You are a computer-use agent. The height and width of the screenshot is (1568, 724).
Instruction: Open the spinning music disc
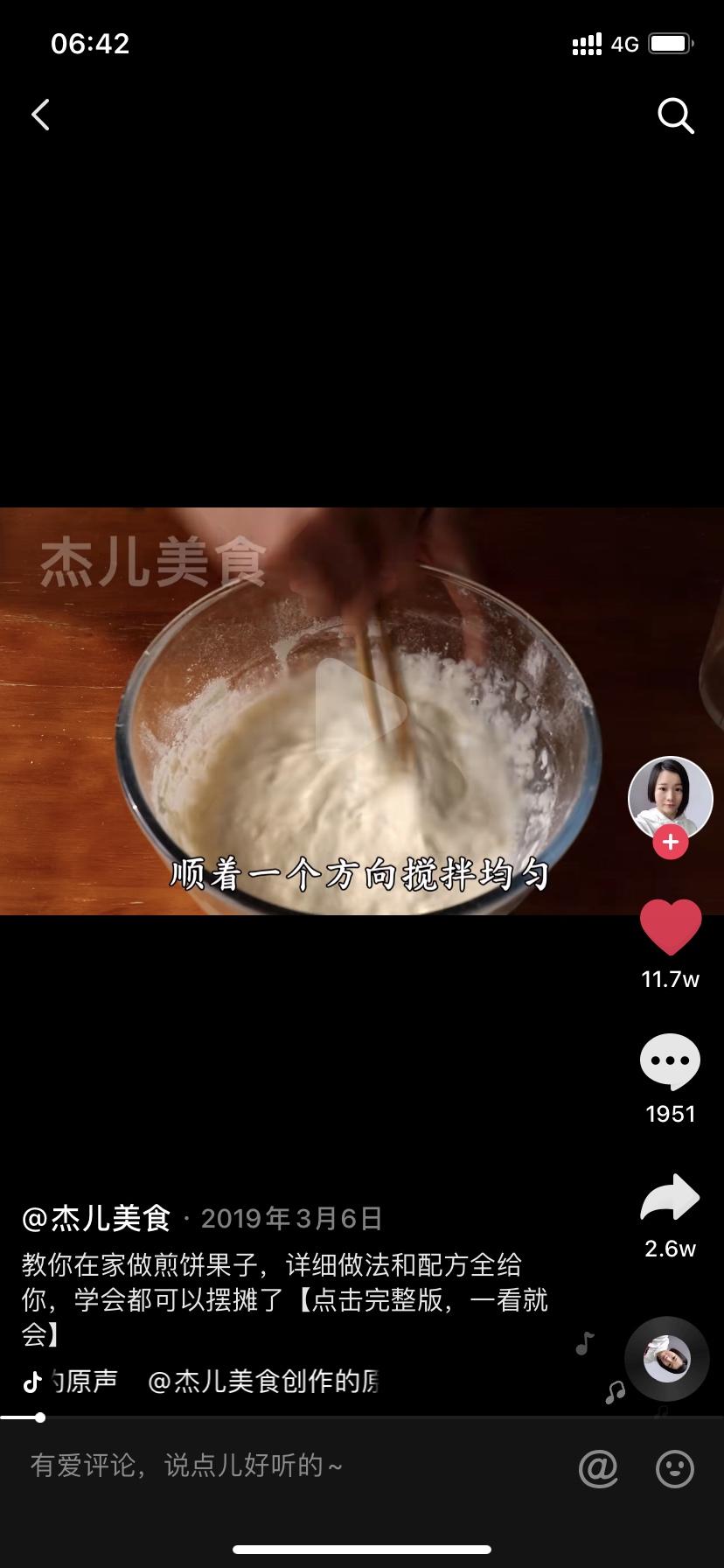point(667,1359)
